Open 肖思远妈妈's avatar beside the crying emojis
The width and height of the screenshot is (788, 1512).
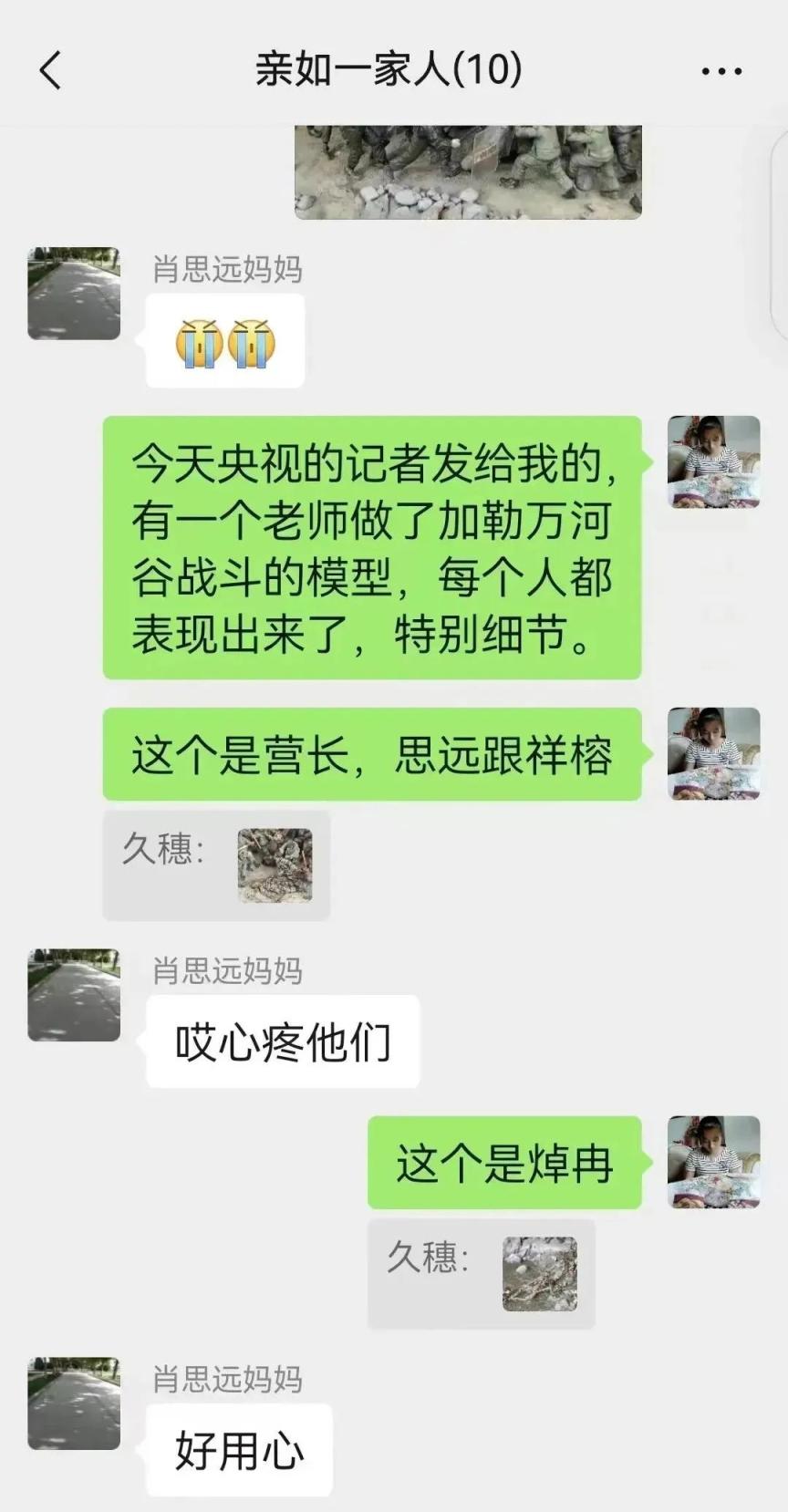[x=74, y=294]
